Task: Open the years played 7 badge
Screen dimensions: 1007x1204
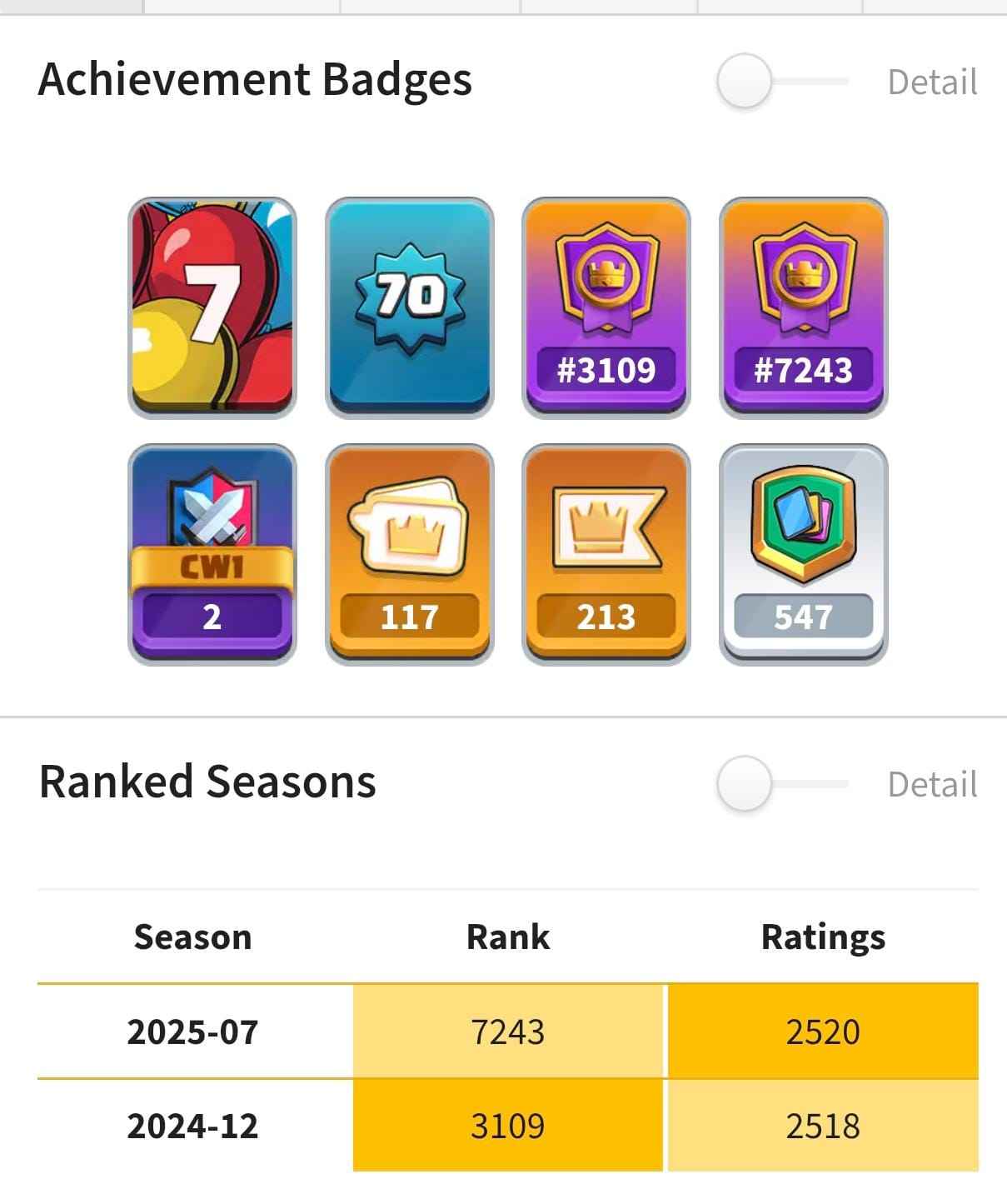Action: click(212, 307)
